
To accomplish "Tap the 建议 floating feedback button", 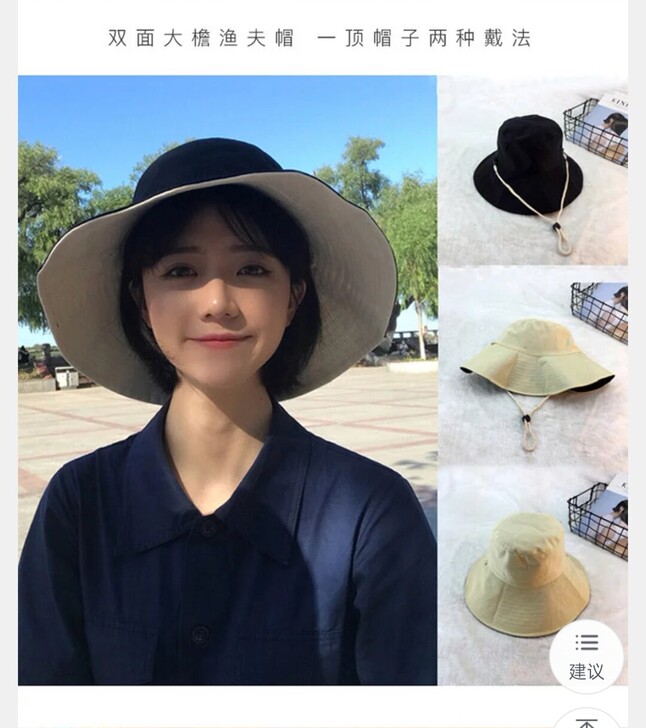I will pyautogui.click(x=587, y=655).
